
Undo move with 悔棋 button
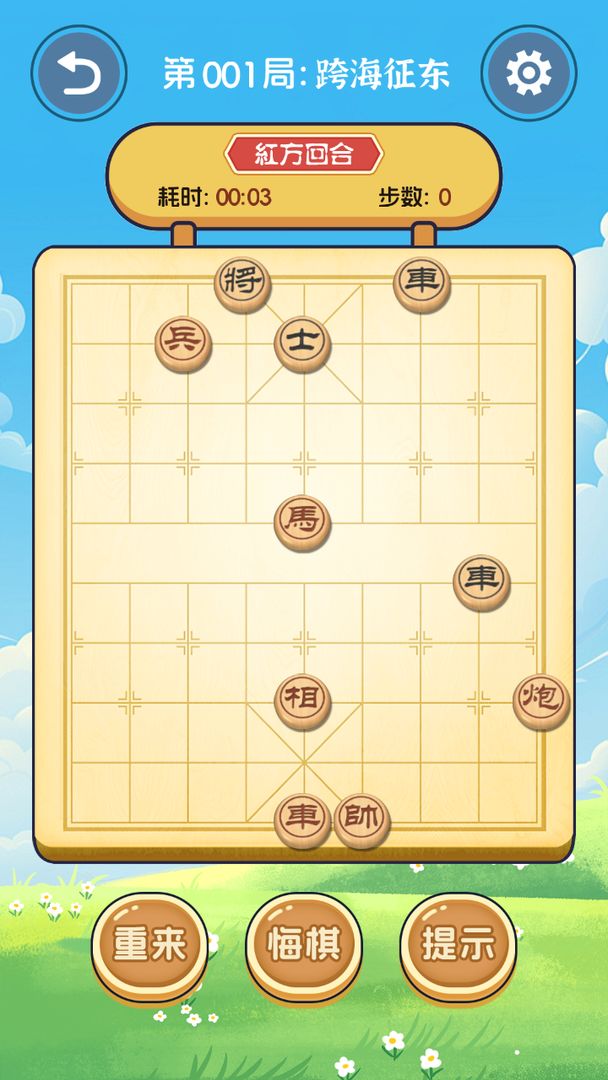click(x=304, y=945)
